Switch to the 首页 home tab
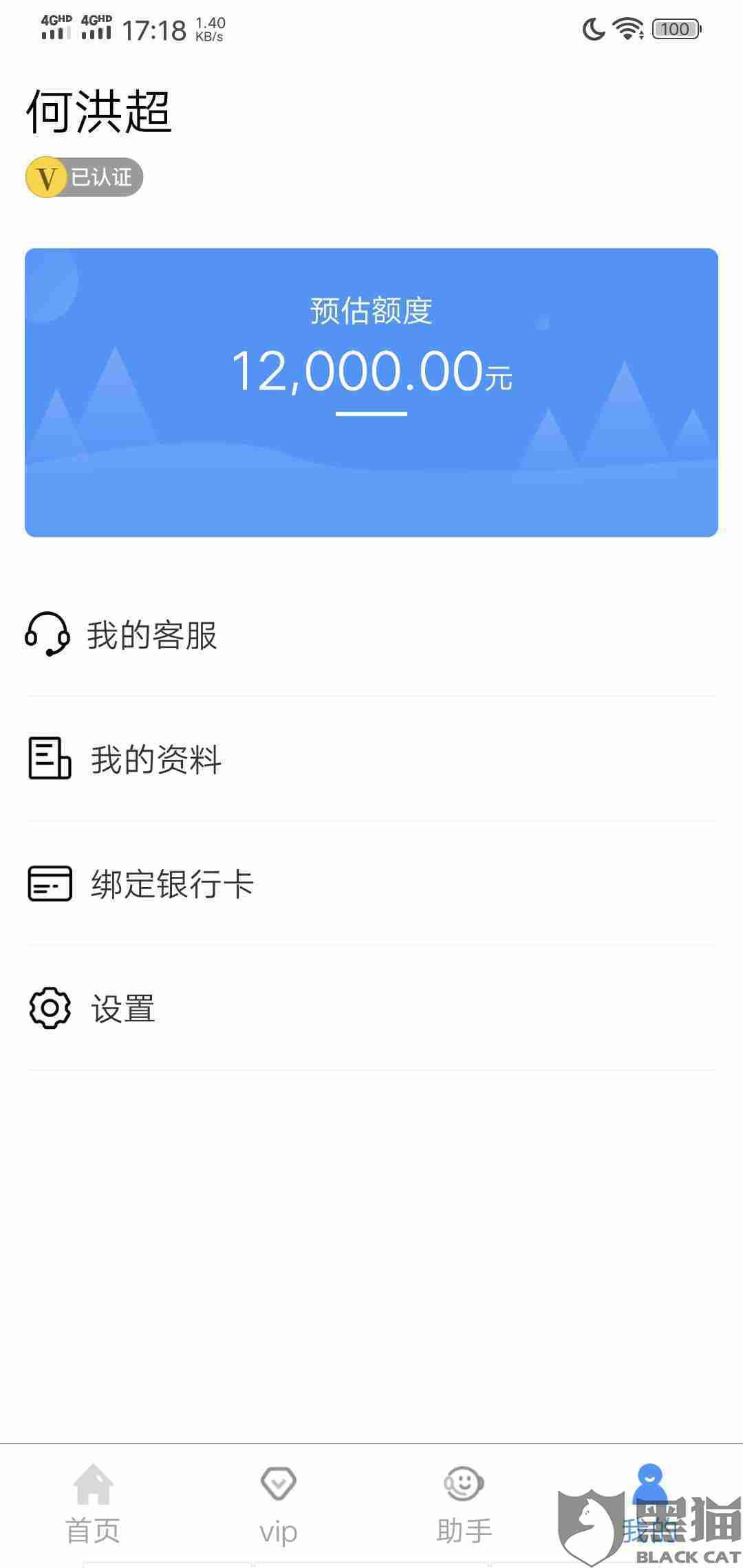This screenshot has width=743, height=1568. tap(93, 1503)
